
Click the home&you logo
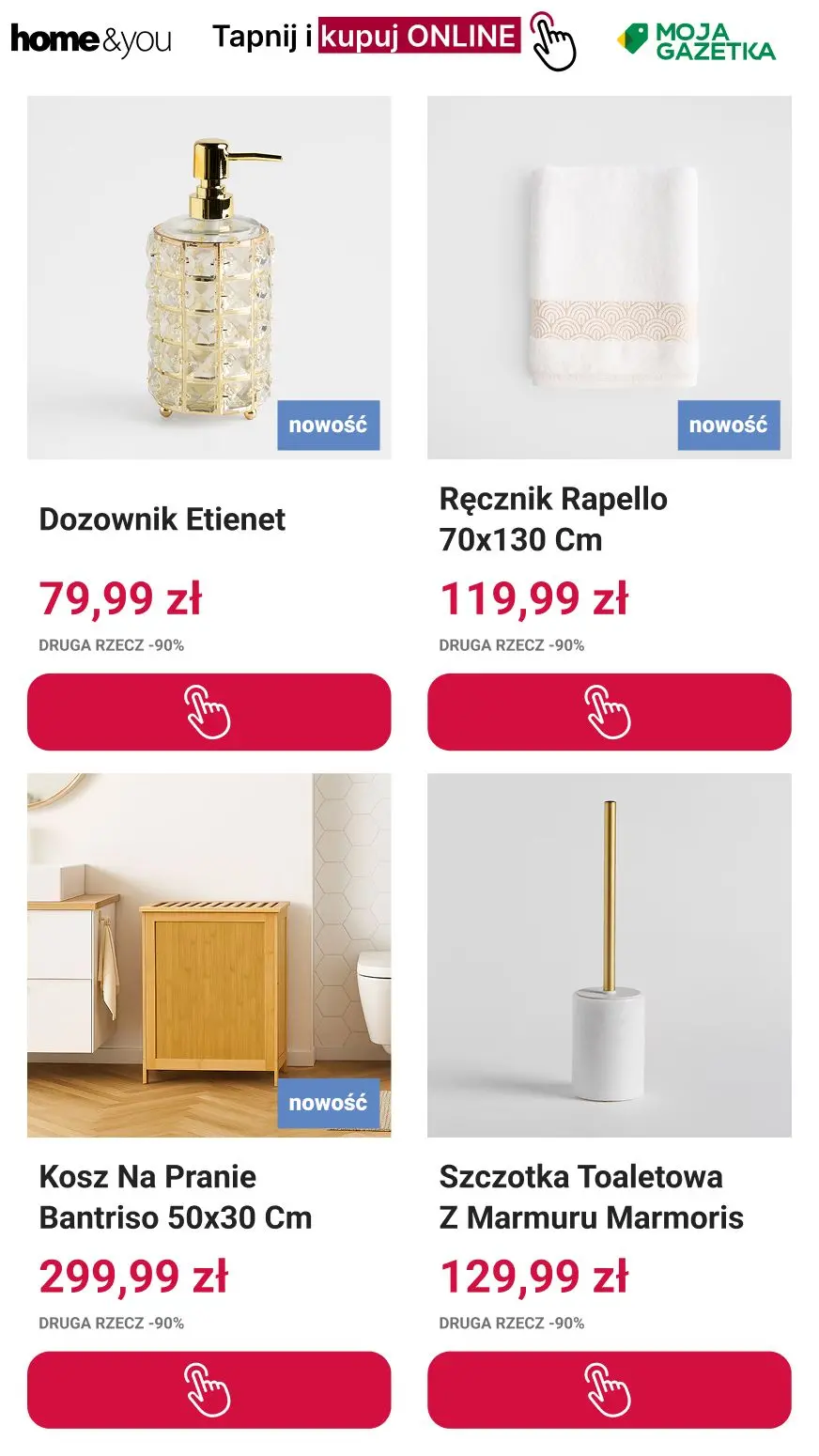89,39
